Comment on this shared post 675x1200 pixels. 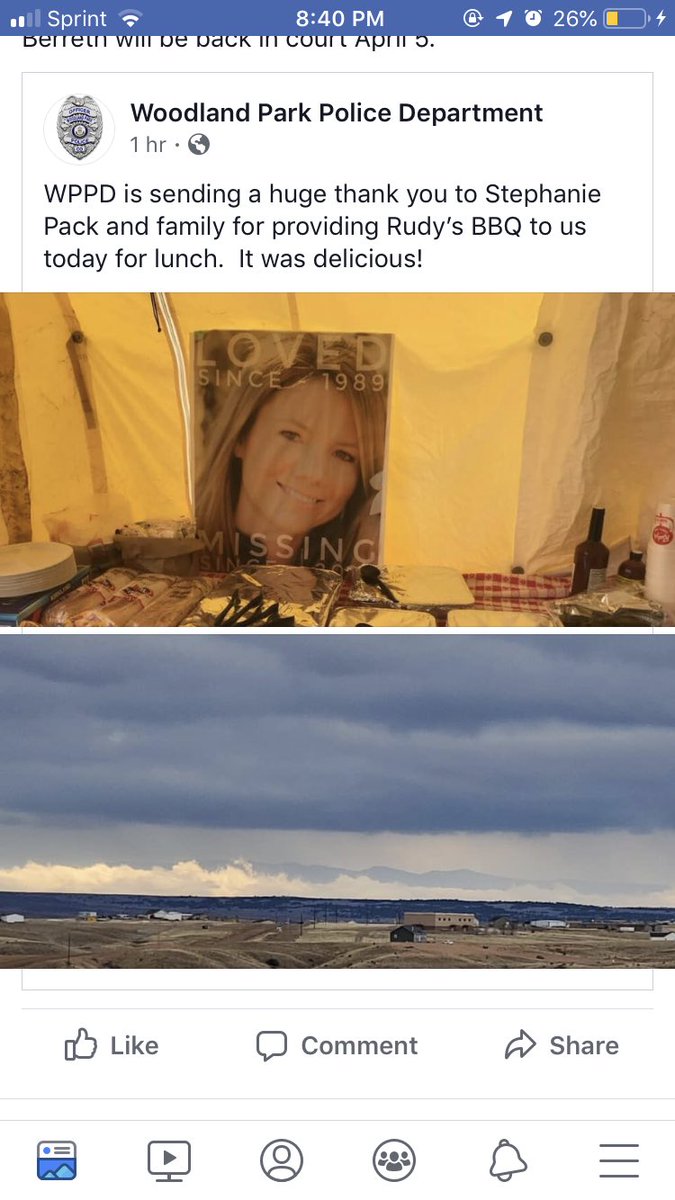(x=337, y=1045)
